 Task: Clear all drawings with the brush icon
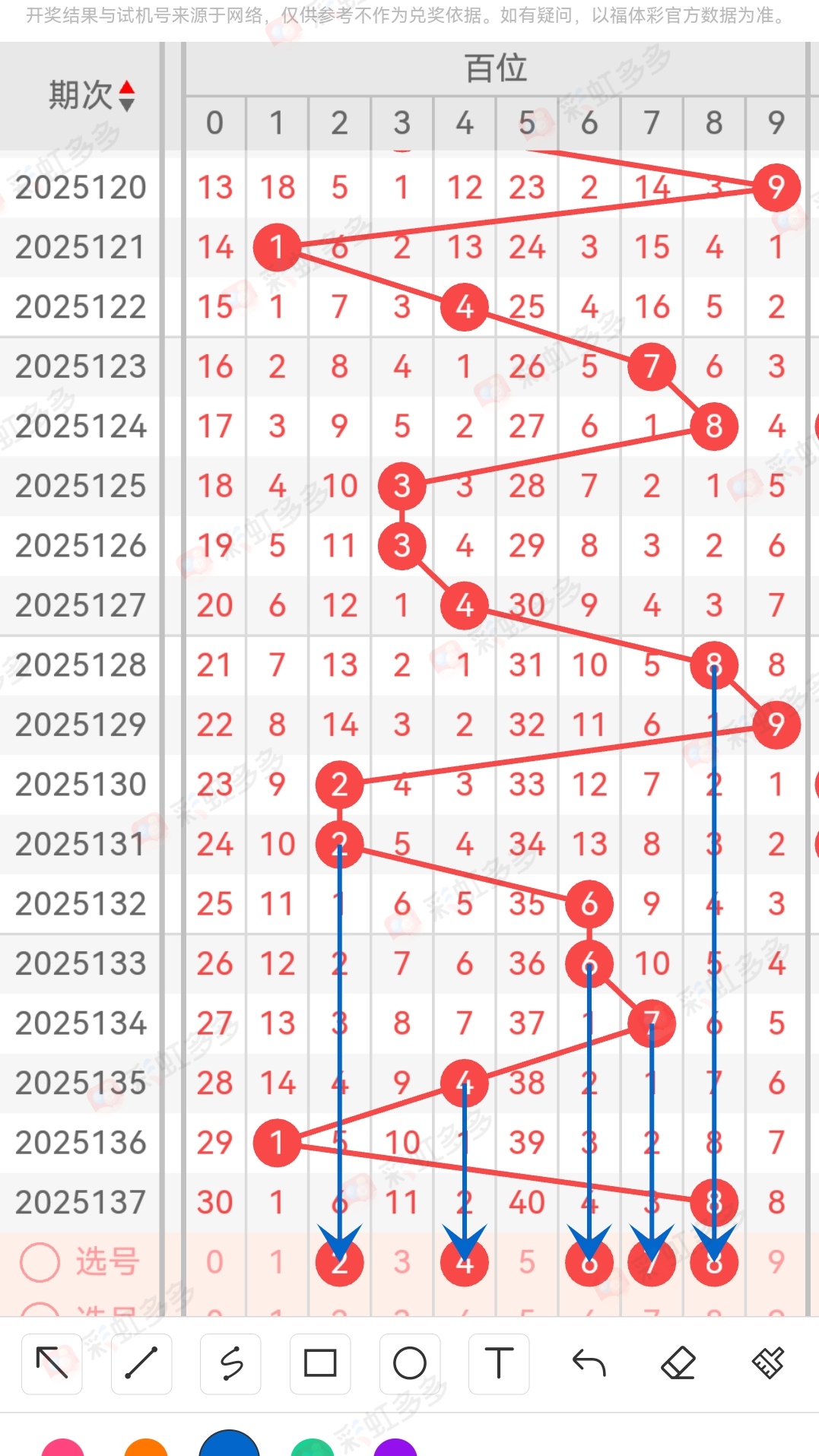click(x=768, y=1363)
